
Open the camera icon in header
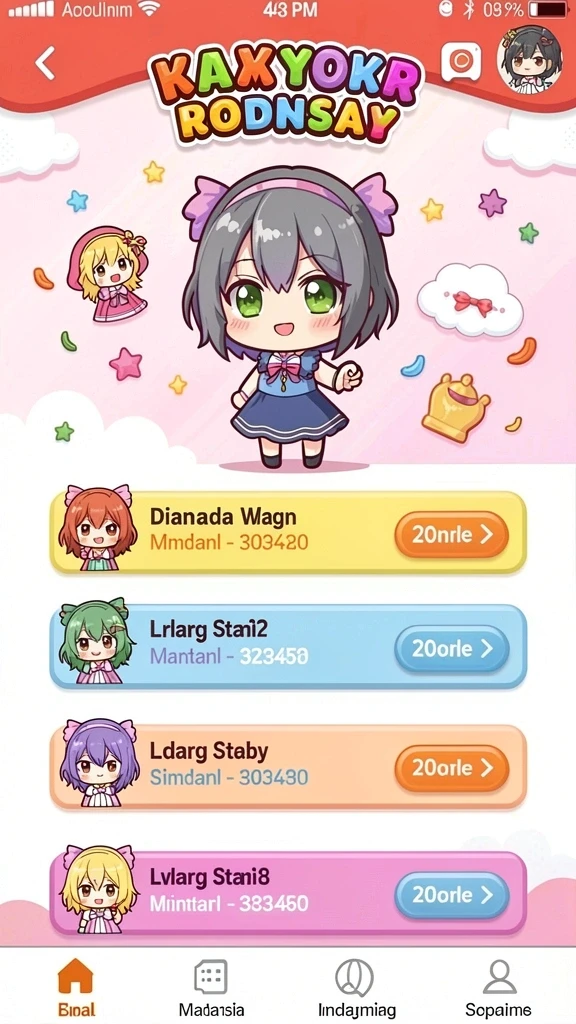[x=461, y=62]
